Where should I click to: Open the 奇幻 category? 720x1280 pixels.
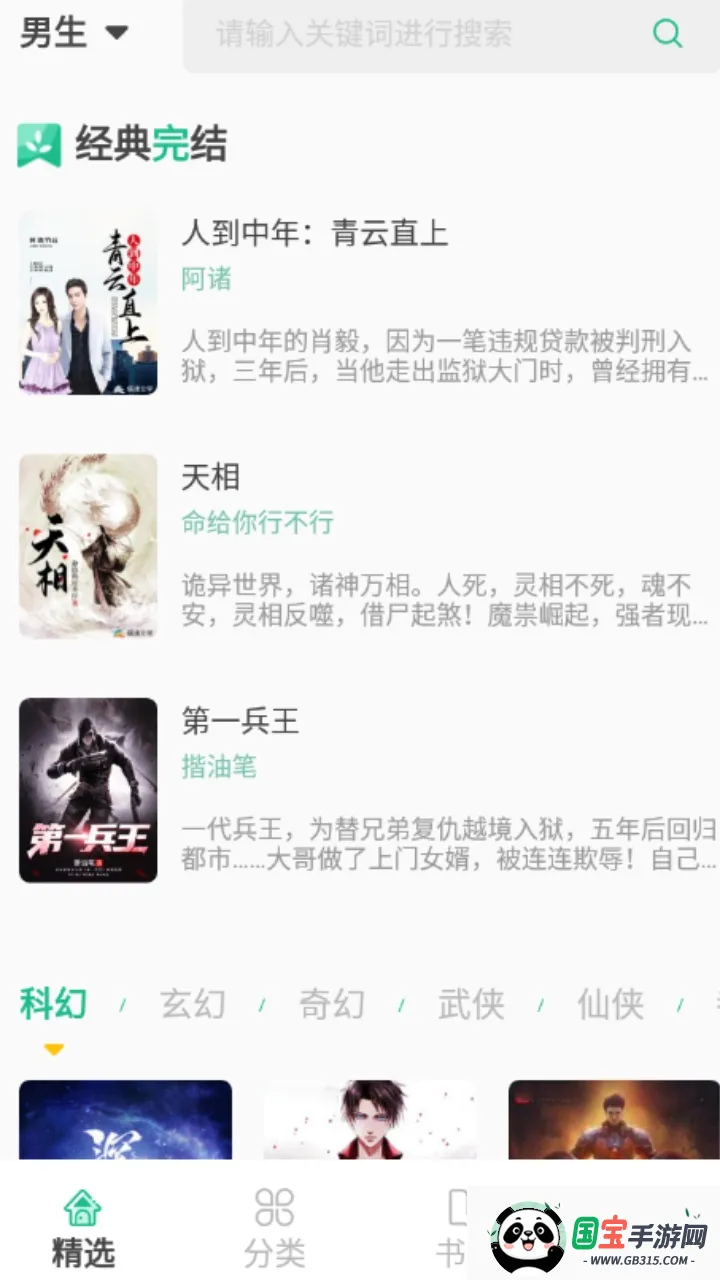pos(330,1005)
